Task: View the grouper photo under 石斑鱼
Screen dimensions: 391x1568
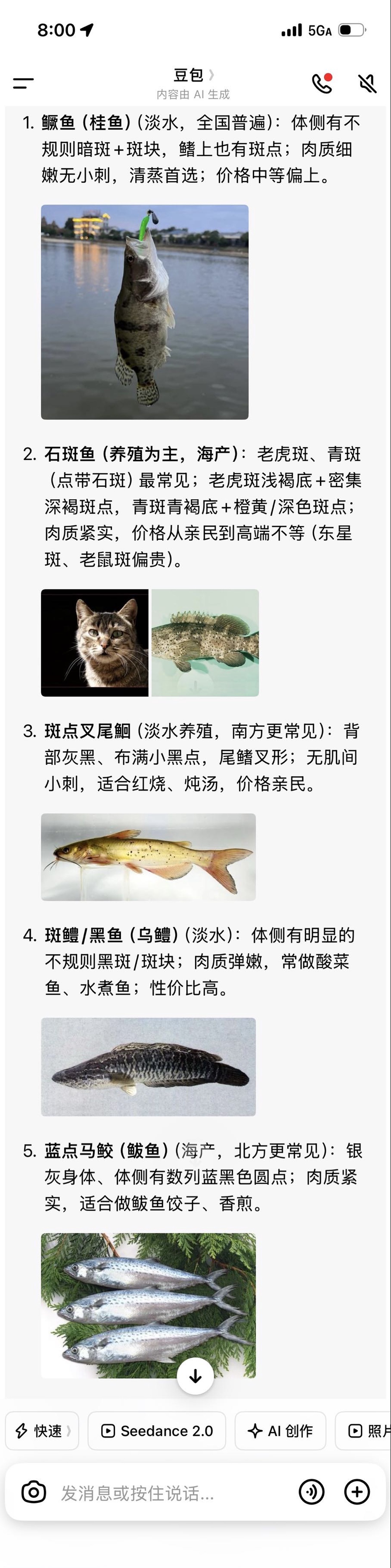Action: point(205,642)
